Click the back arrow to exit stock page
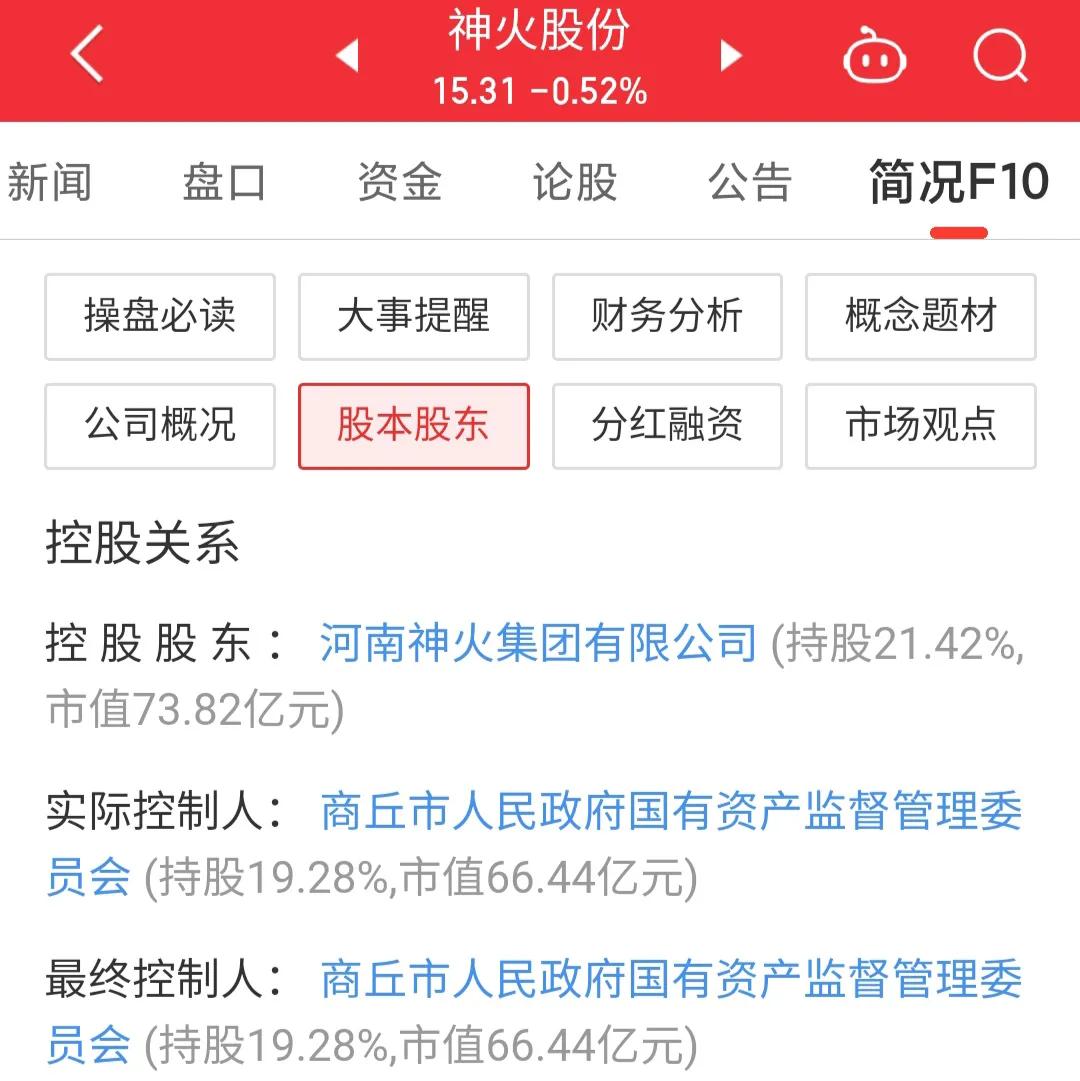1080x1081 pixels. tap(87, 57)
